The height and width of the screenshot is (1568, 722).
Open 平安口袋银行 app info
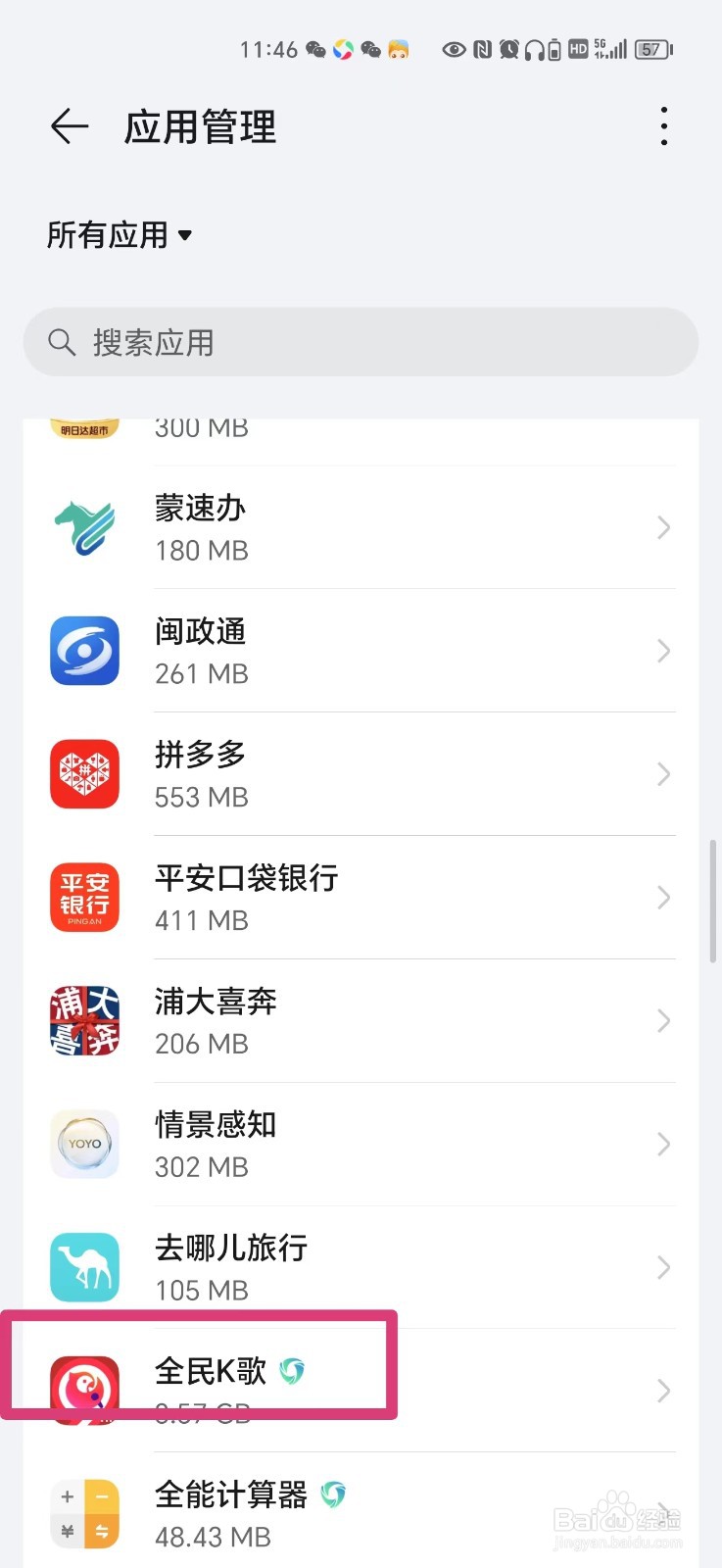point(361,898)
